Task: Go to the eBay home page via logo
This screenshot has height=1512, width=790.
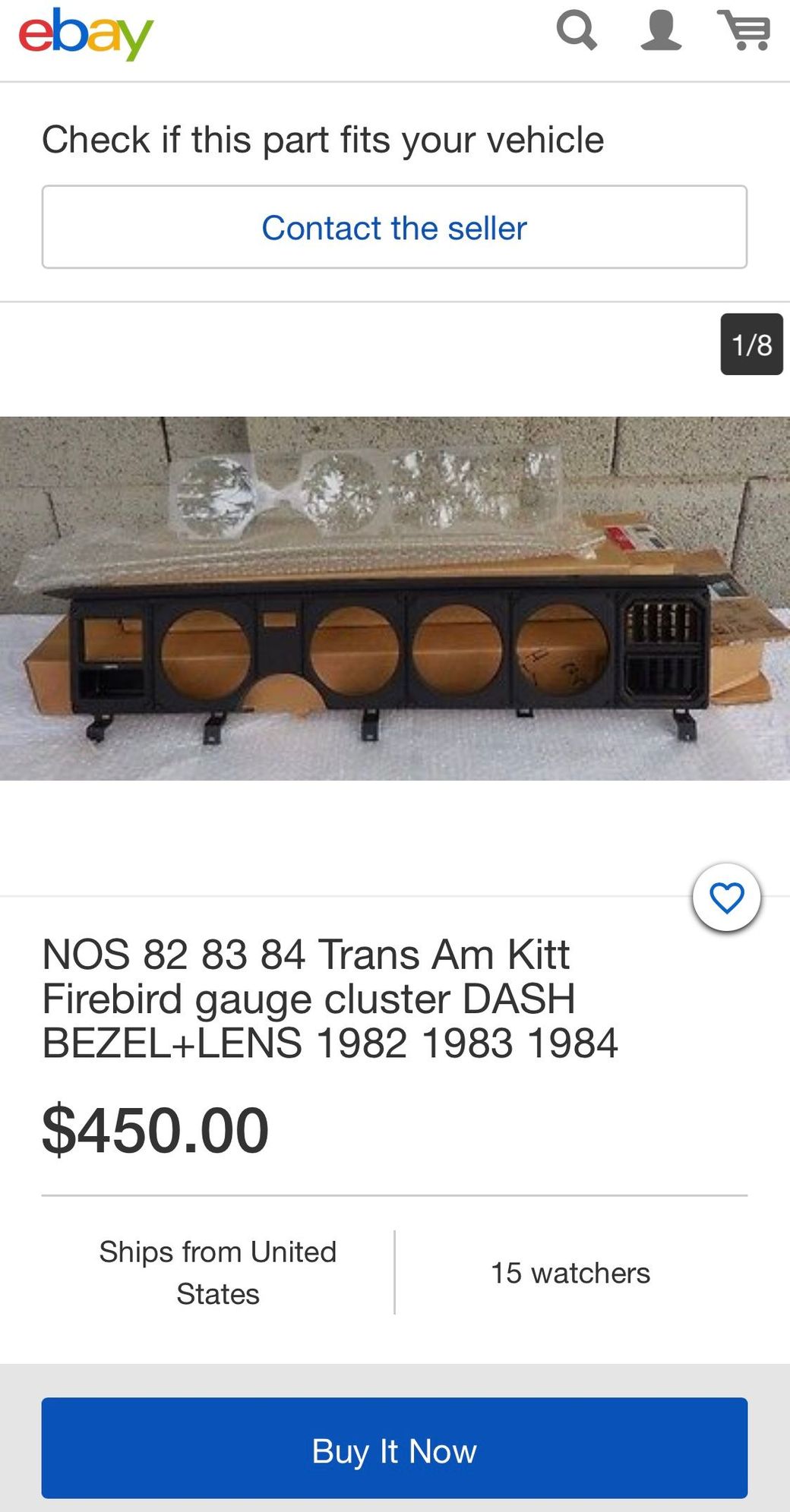Action: tap(86, 33)
